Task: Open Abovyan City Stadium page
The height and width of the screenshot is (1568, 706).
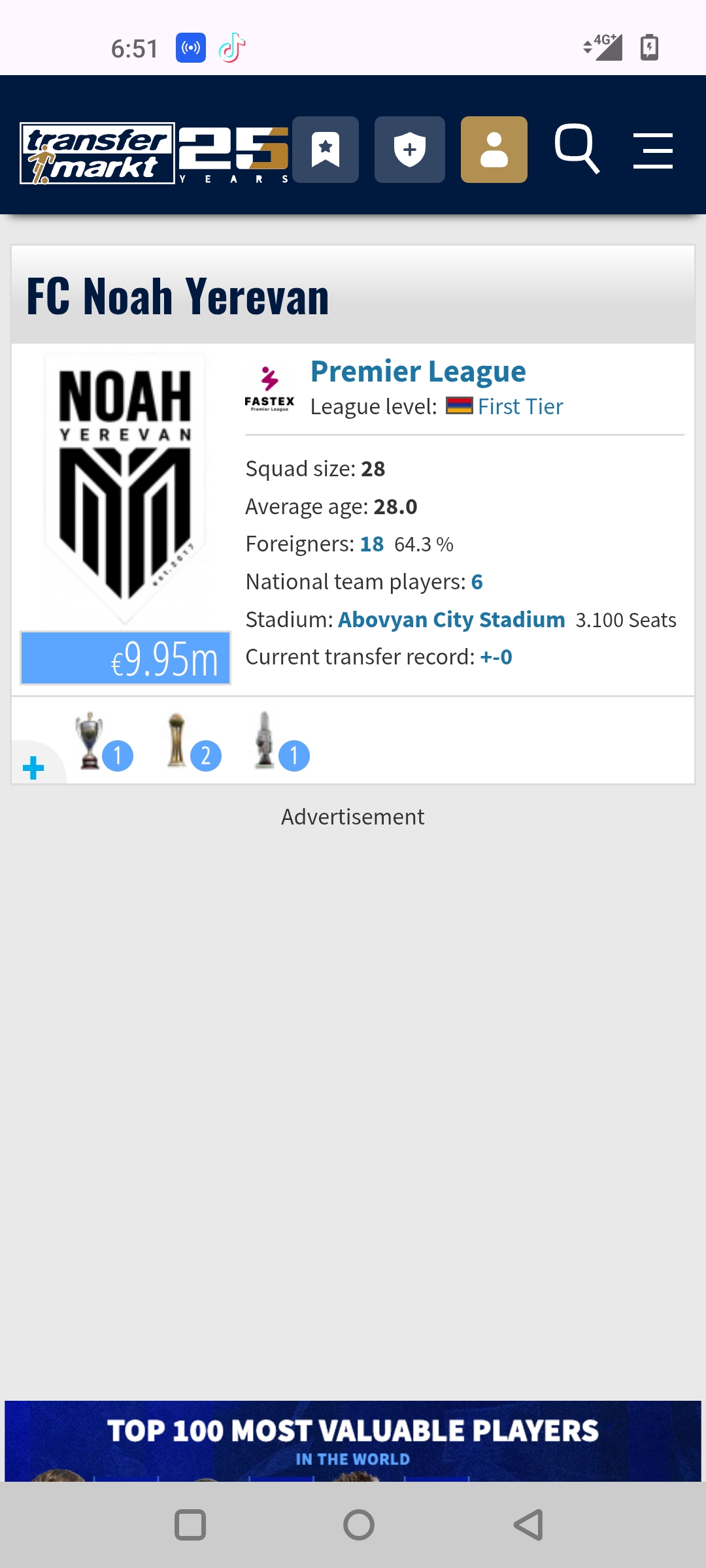Action: pos(451,620)
